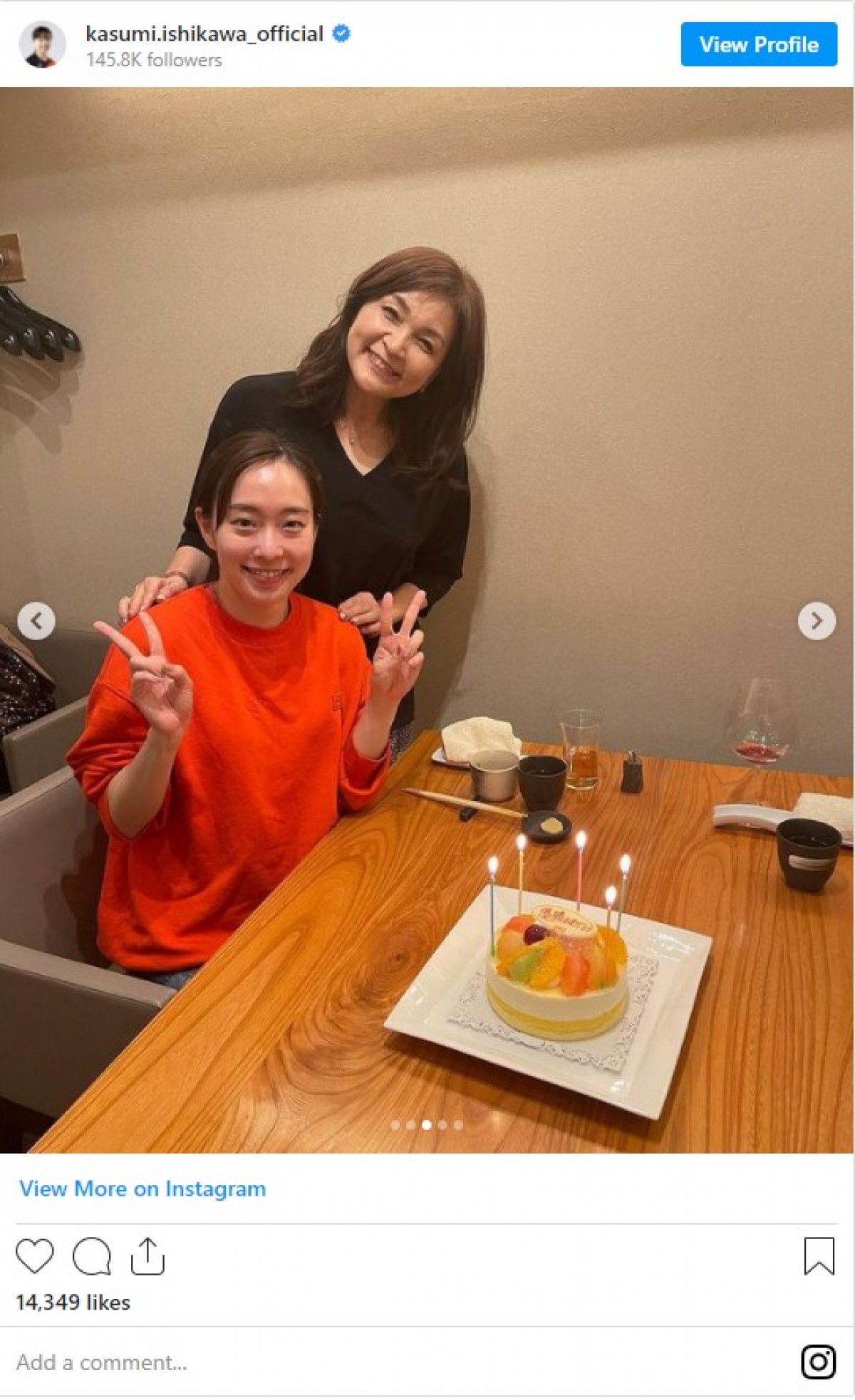Go to previous photo in carousel
The width and height of the screenshot is (855, 1400).
point(36,620)
